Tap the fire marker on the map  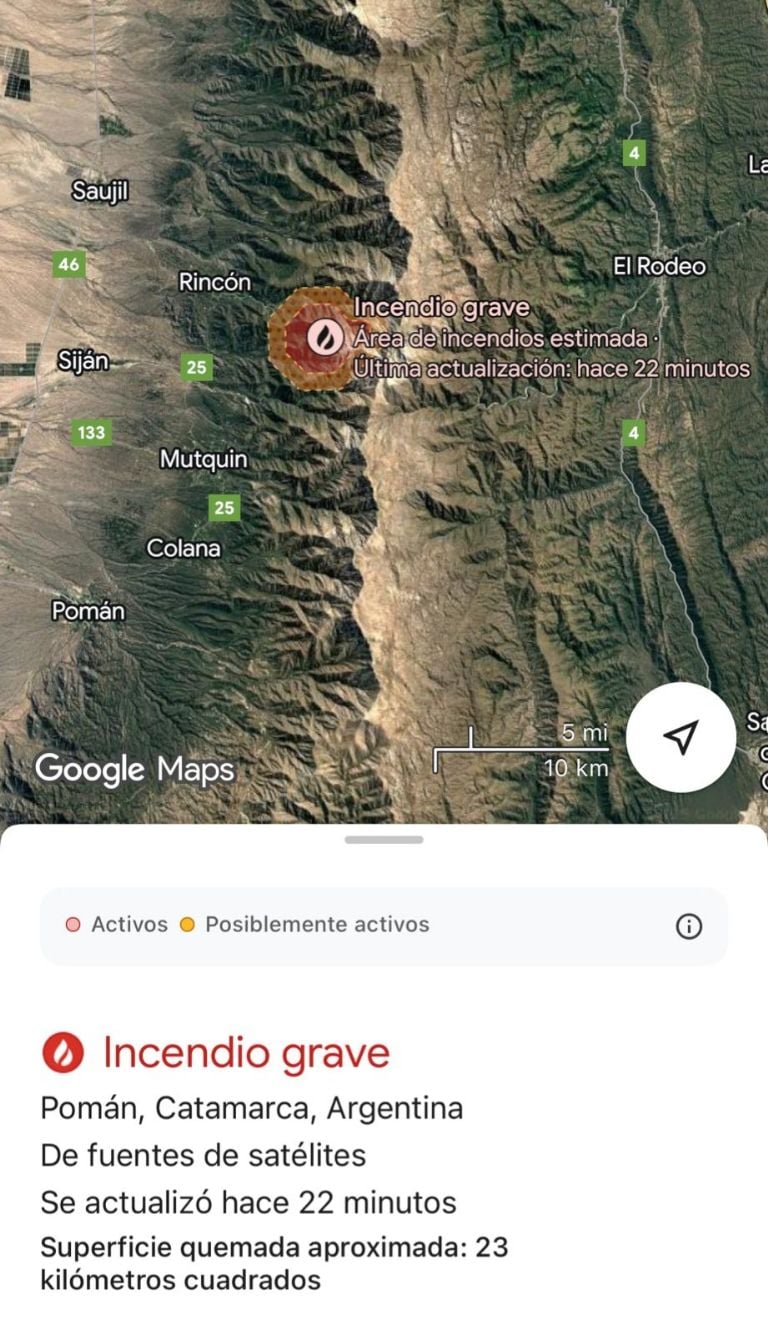point(321,337)
